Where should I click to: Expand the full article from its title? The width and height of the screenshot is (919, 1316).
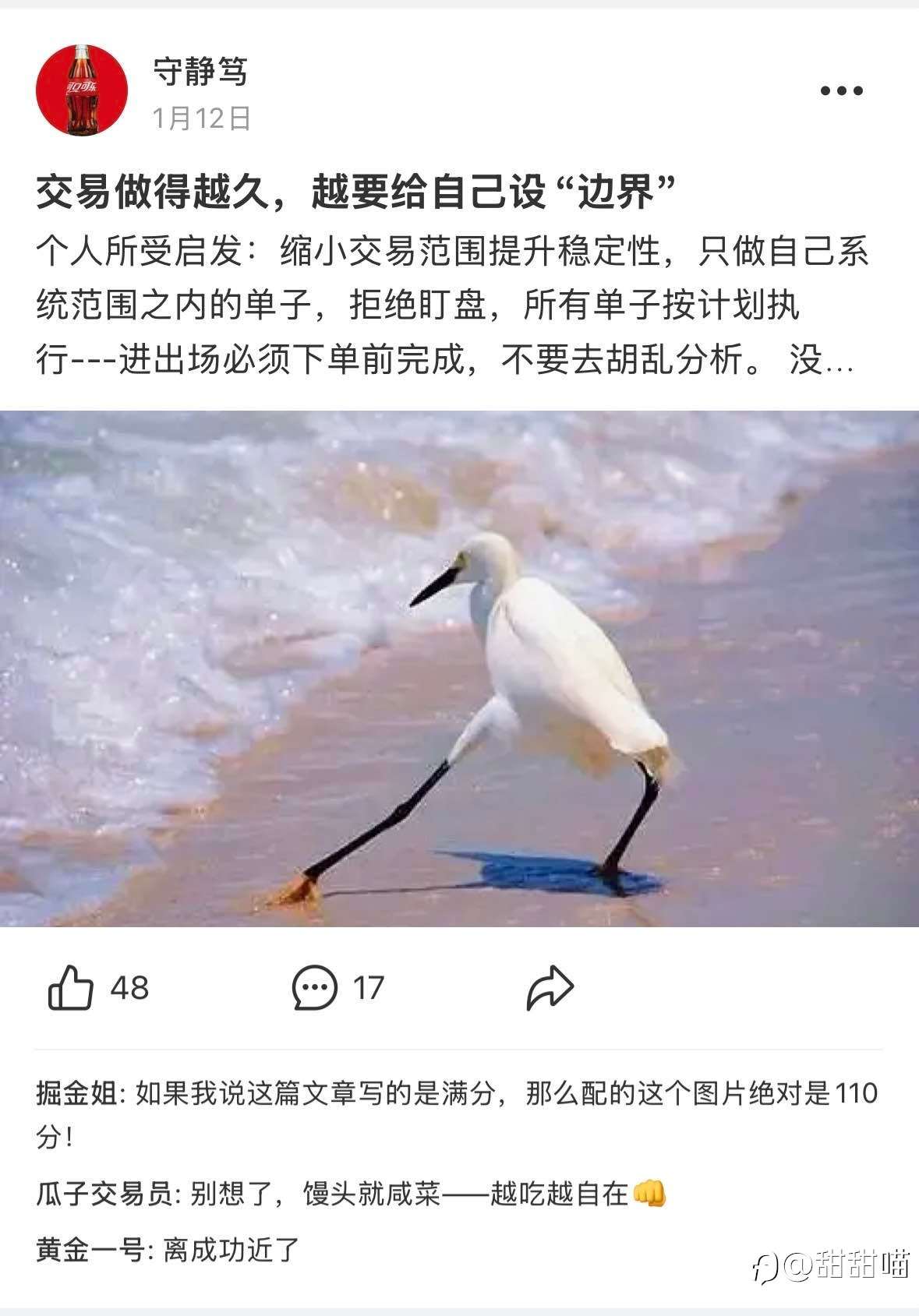pyautogui.click(x=355, y=189)
